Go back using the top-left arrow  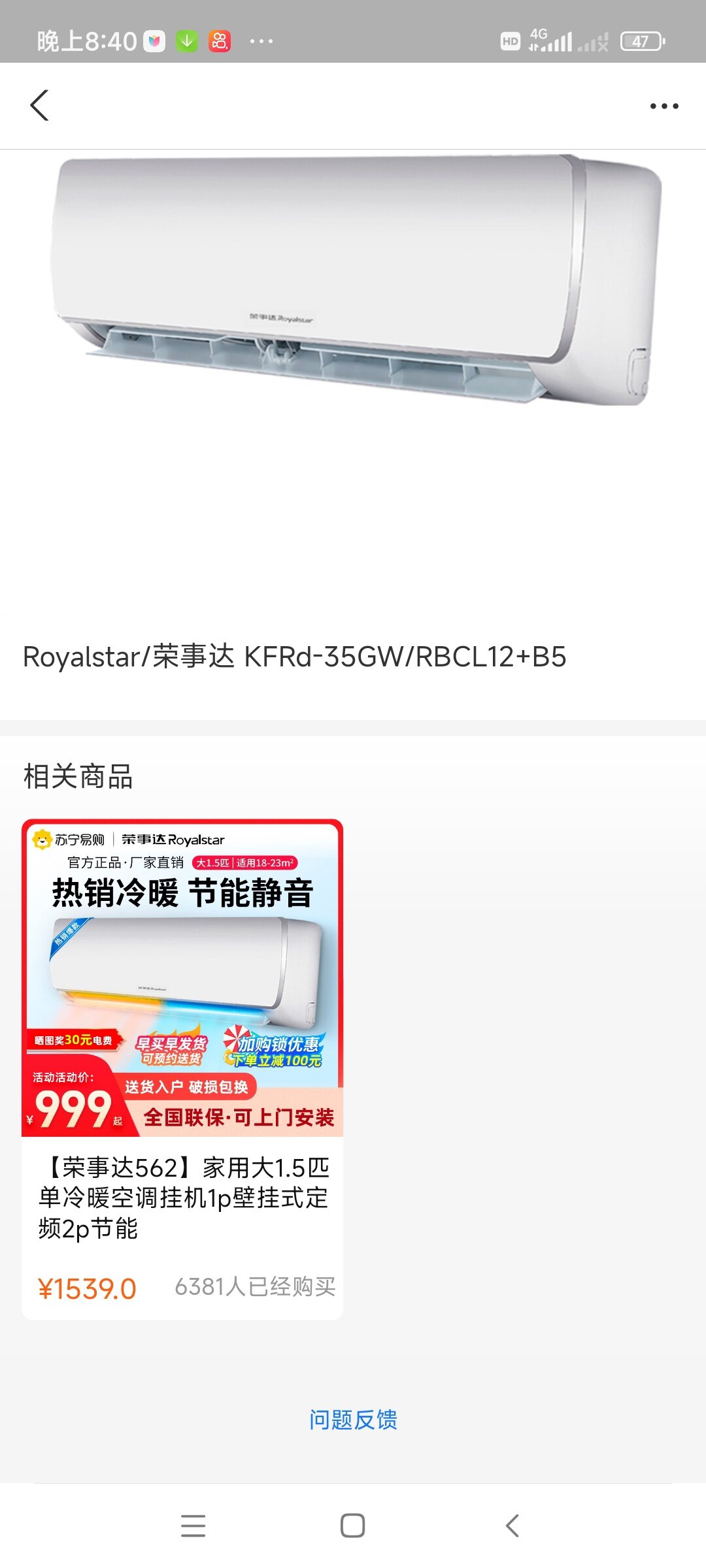pos(39,105)
